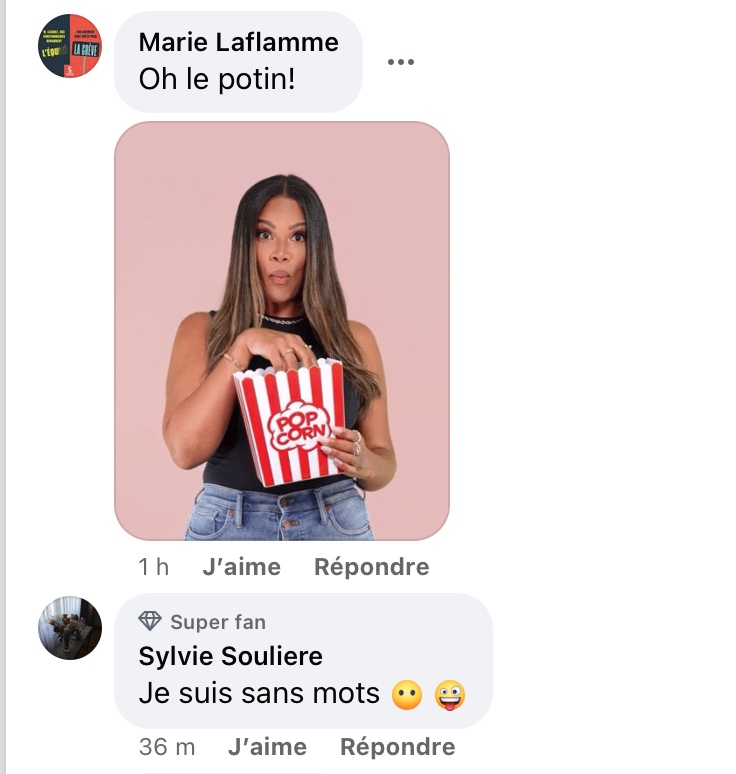
Task: Open the options menu on Marie Laflamme's comment
Action: (x=400, y=62)
